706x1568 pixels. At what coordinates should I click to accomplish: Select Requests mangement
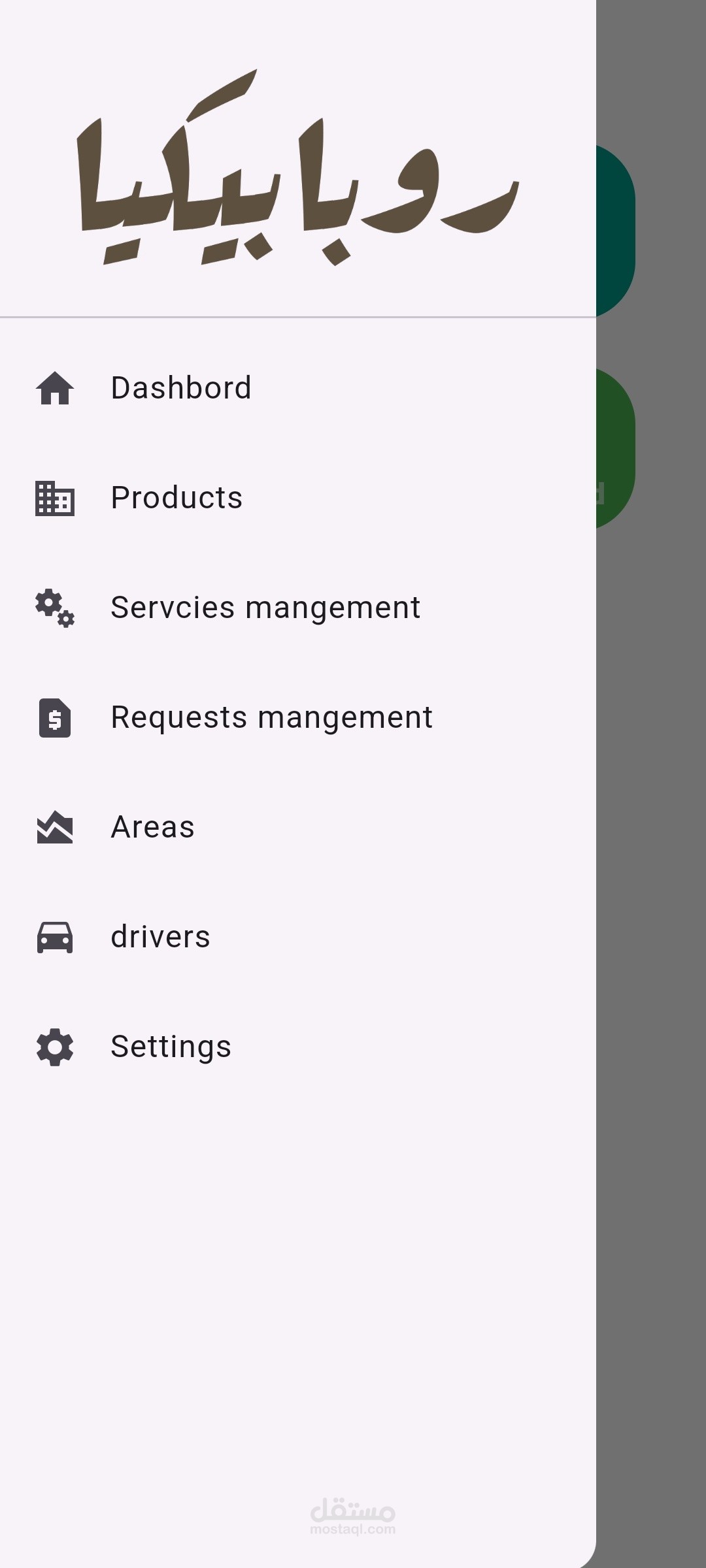pos(298,717)
